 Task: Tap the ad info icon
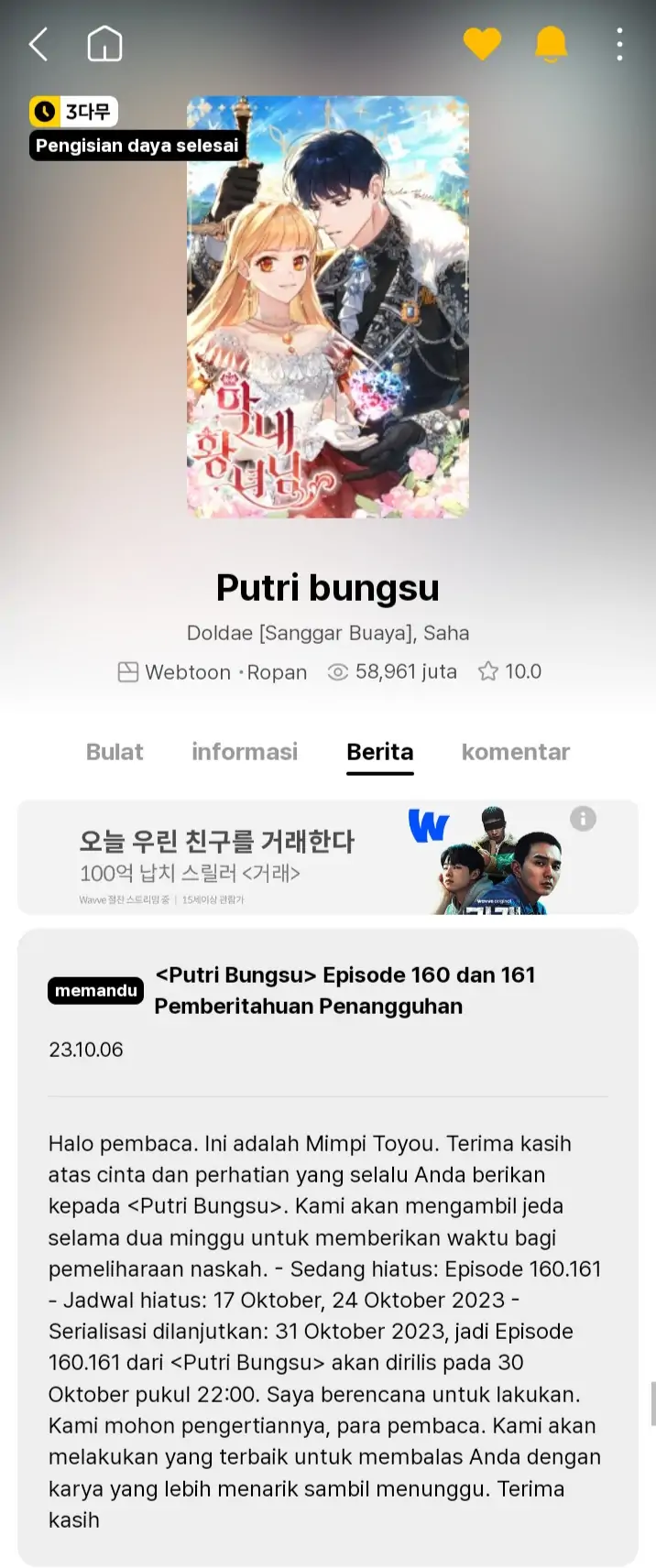coord(583,818)
